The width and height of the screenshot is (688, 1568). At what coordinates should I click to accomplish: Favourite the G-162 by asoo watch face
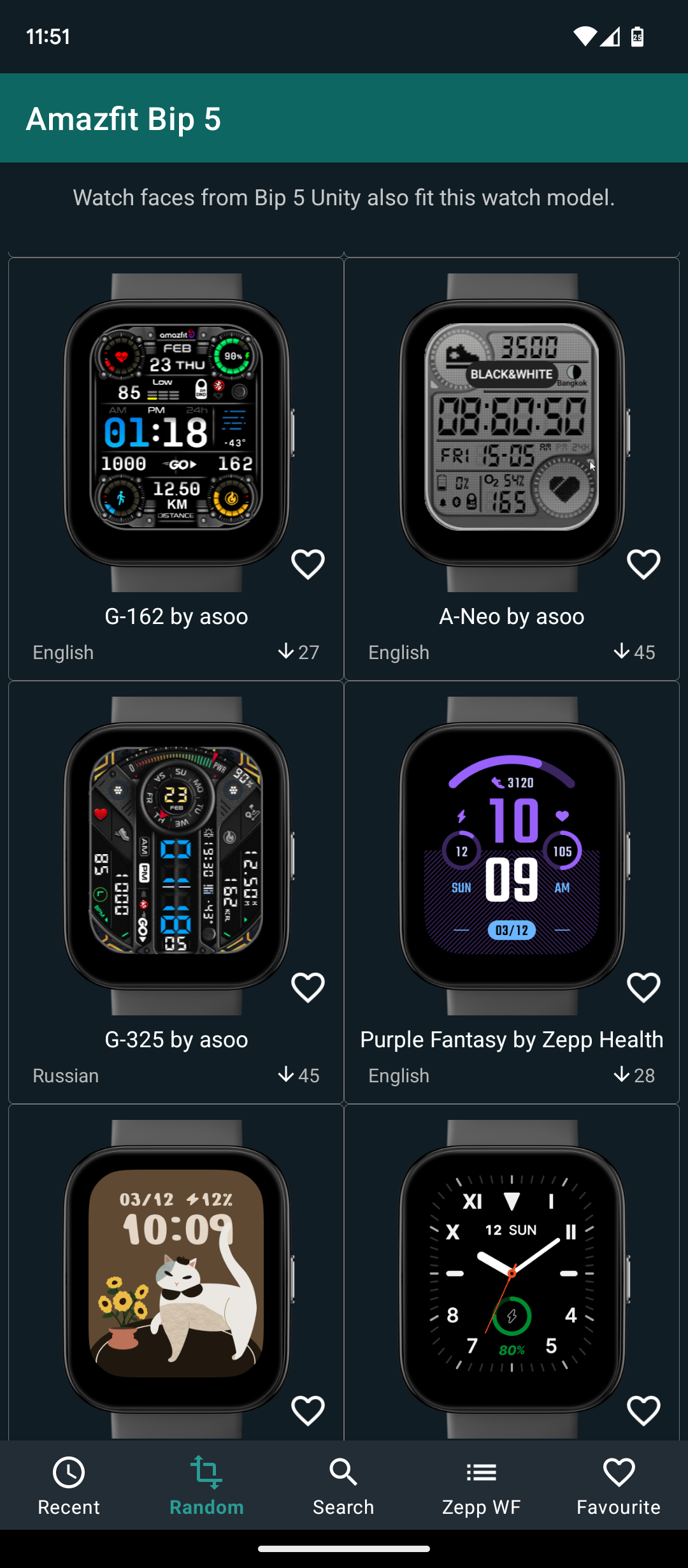click(x=308, y=564)
